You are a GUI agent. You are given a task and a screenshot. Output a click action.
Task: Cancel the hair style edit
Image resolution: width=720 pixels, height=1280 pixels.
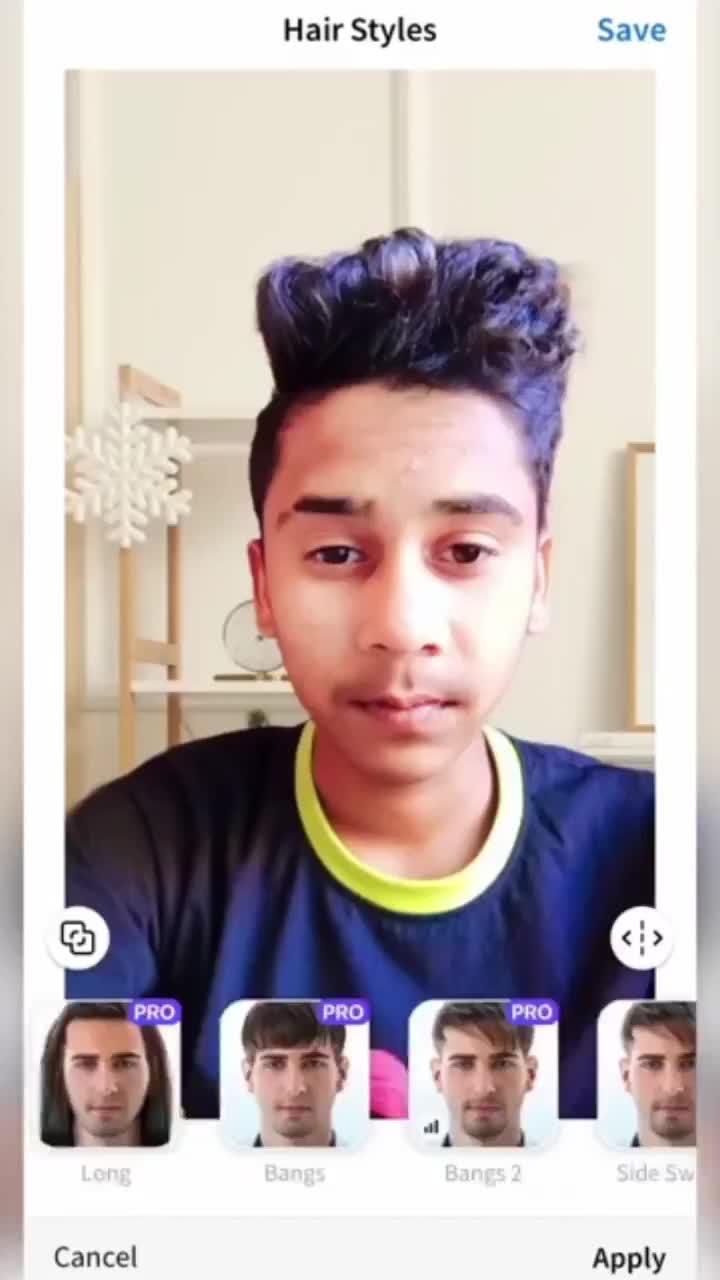pos(95,1257)
